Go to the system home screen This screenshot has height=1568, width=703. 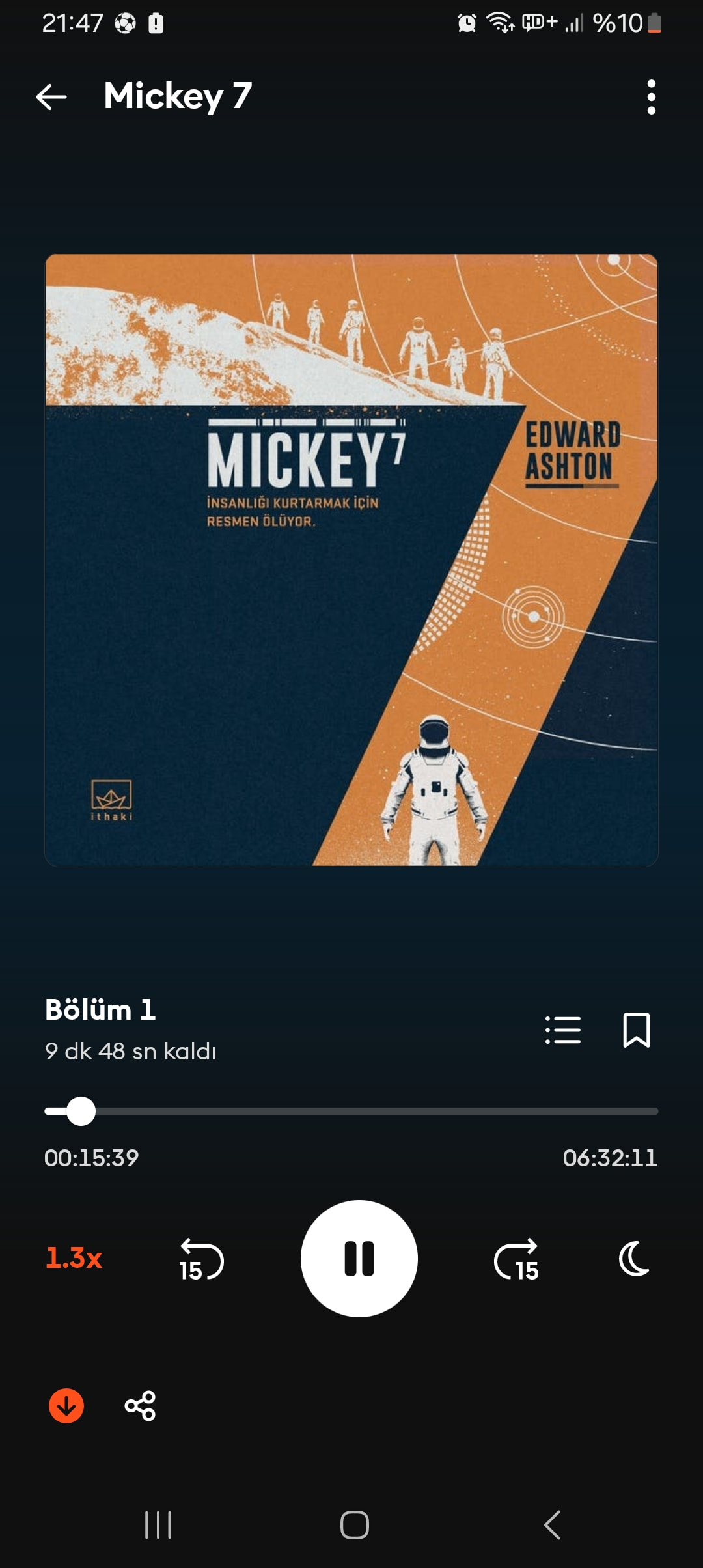(355, 1525)
